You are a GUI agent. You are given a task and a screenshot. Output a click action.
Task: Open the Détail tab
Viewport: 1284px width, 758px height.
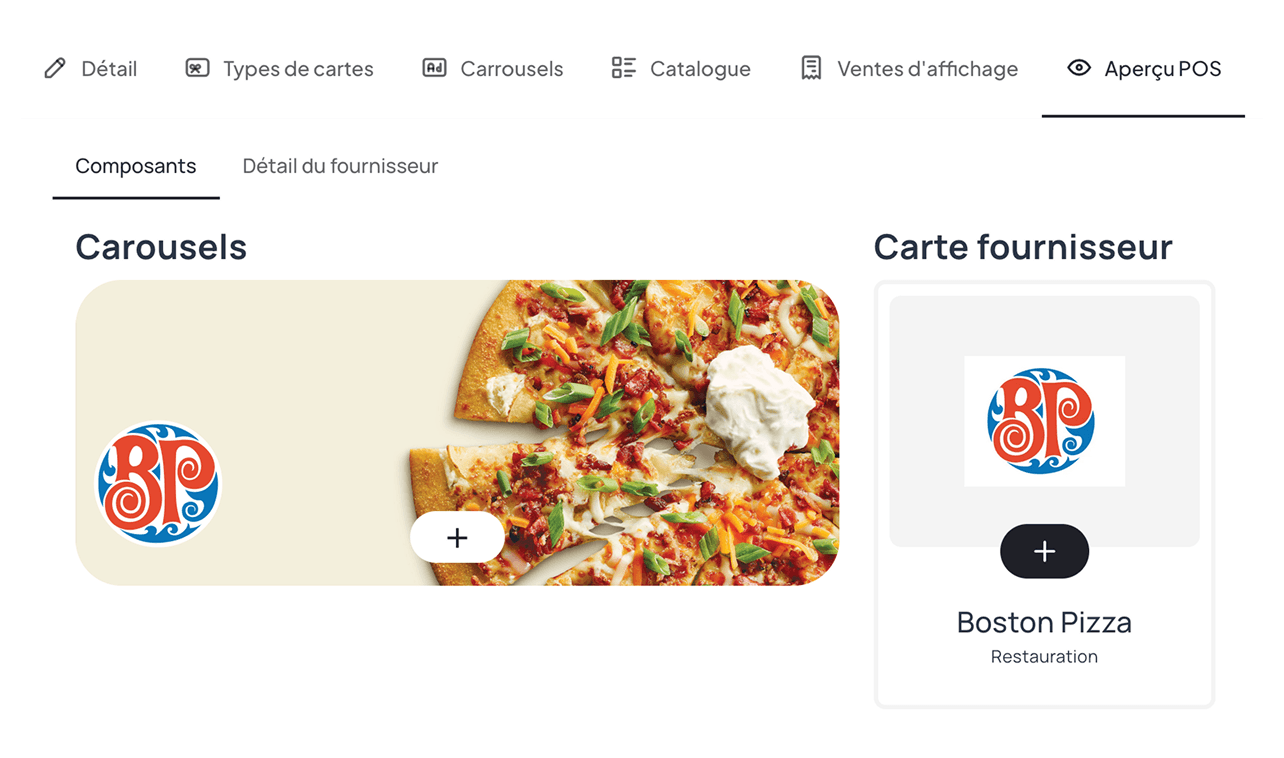(91, 69)
